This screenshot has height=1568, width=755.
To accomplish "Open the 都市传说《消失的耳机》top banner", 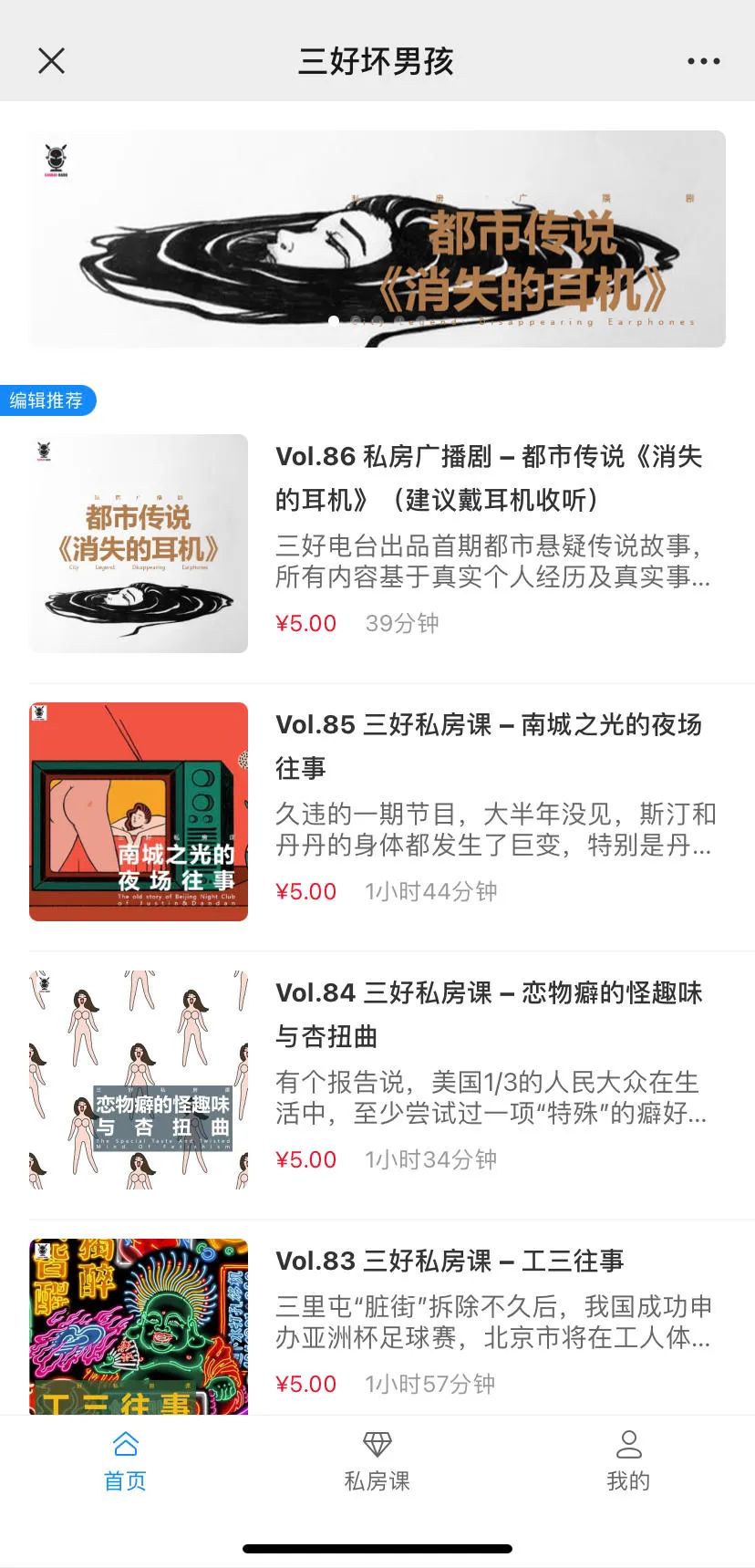I will pos(377,239).
